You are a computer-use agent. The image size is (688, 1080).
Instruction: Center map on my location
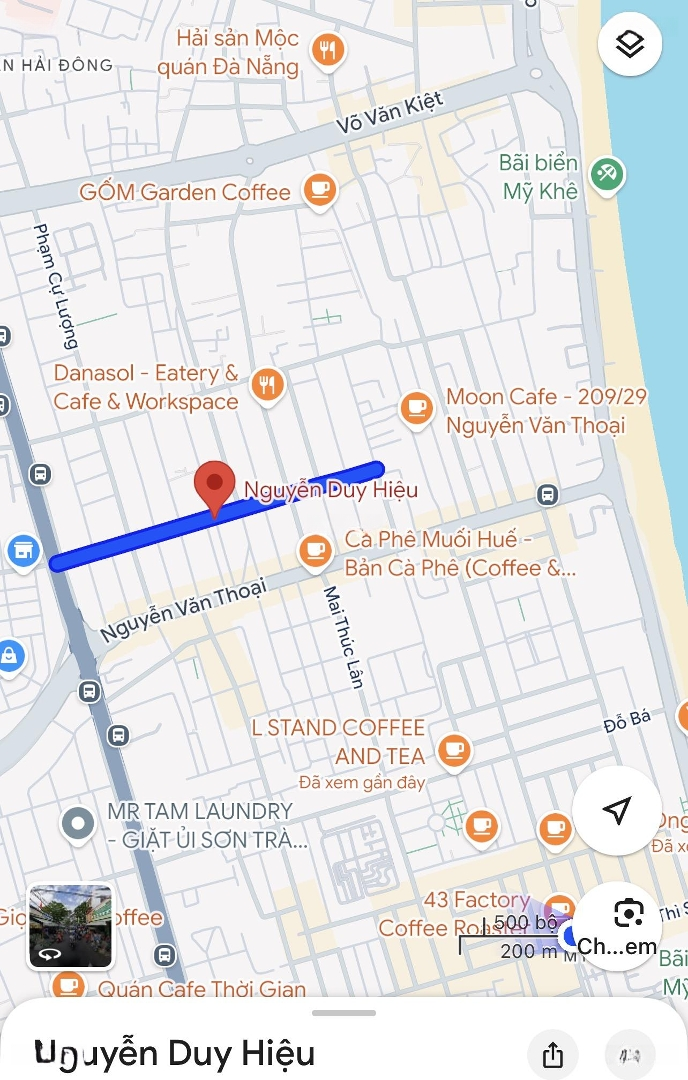click(617, 810)
